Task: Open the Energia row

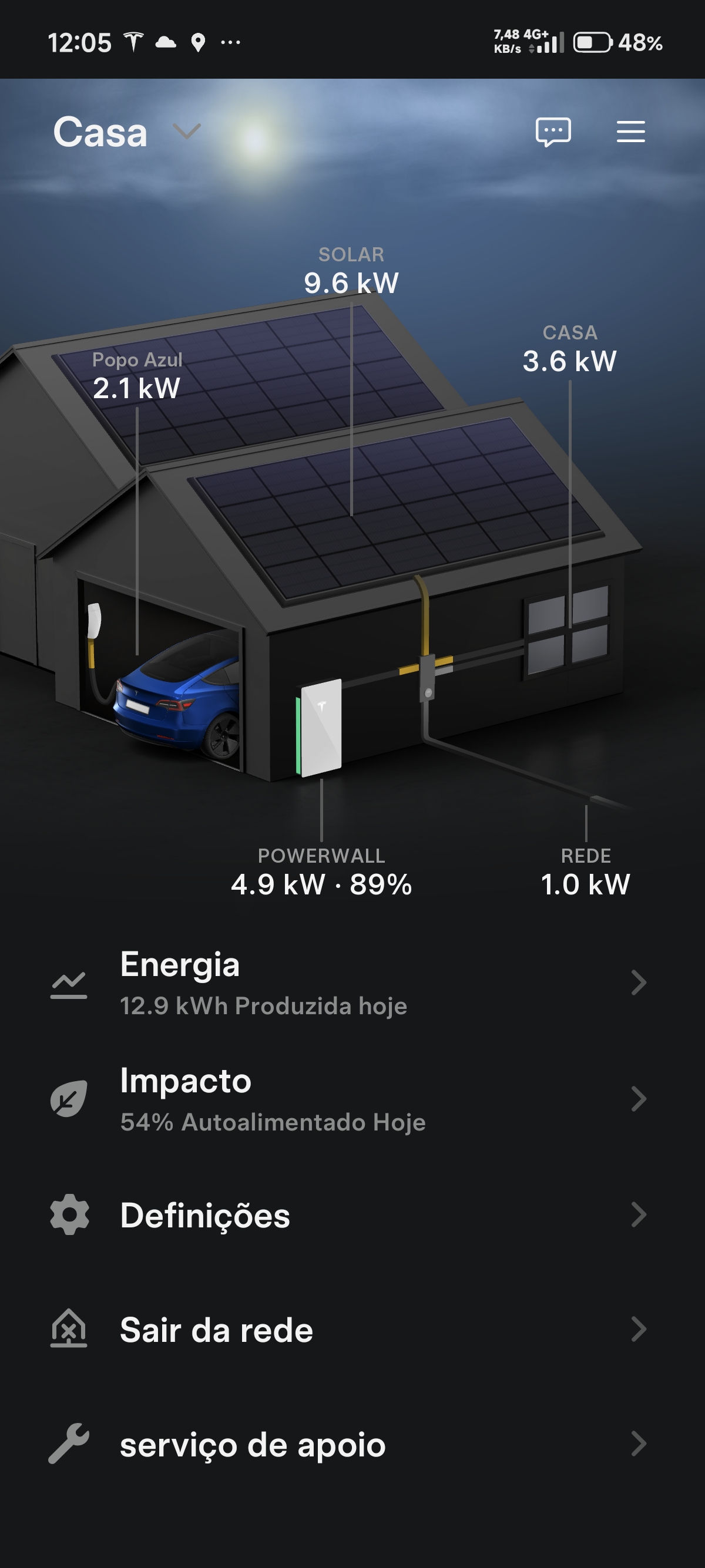Action: pos(348,982)
